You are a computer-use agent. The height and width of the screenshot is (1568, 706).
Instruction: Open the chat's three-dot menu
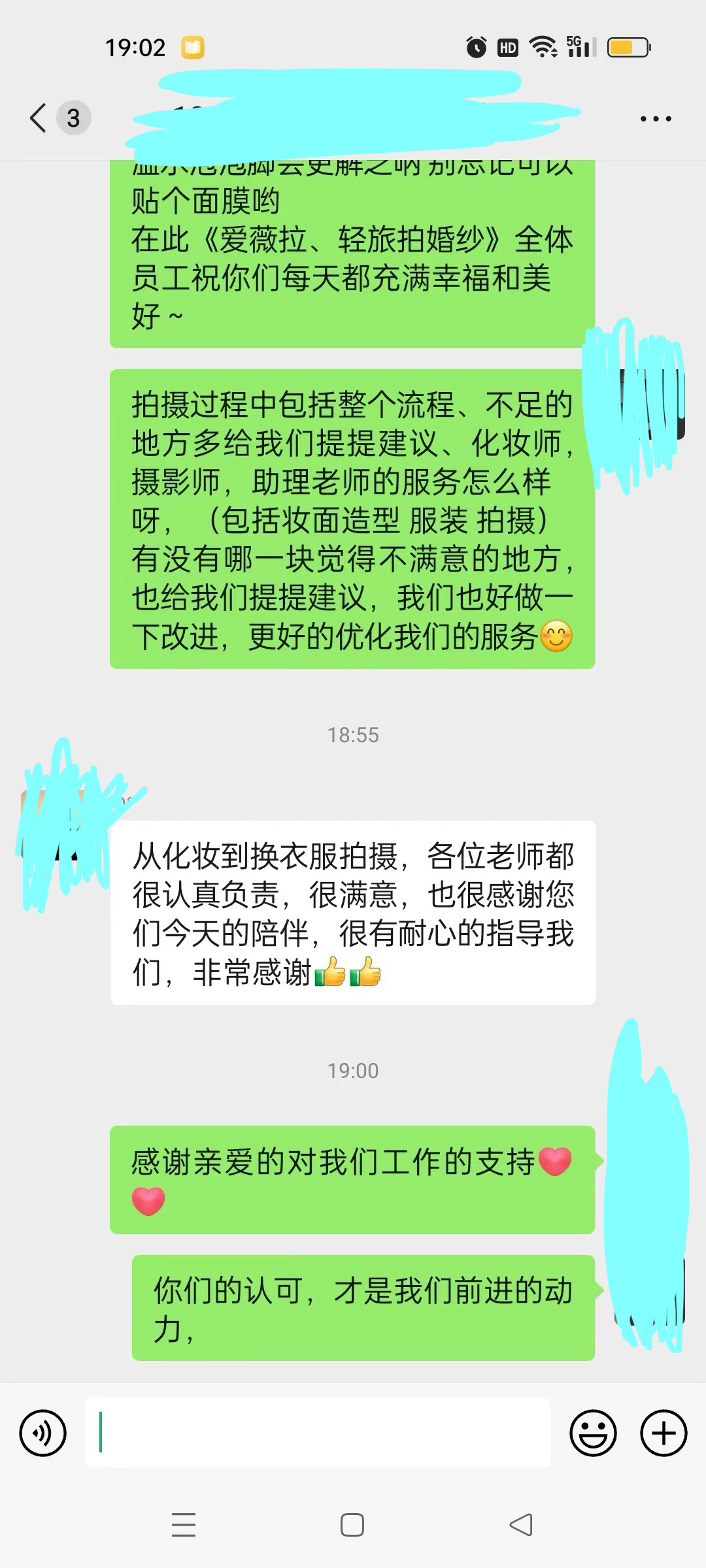[656, 119]
